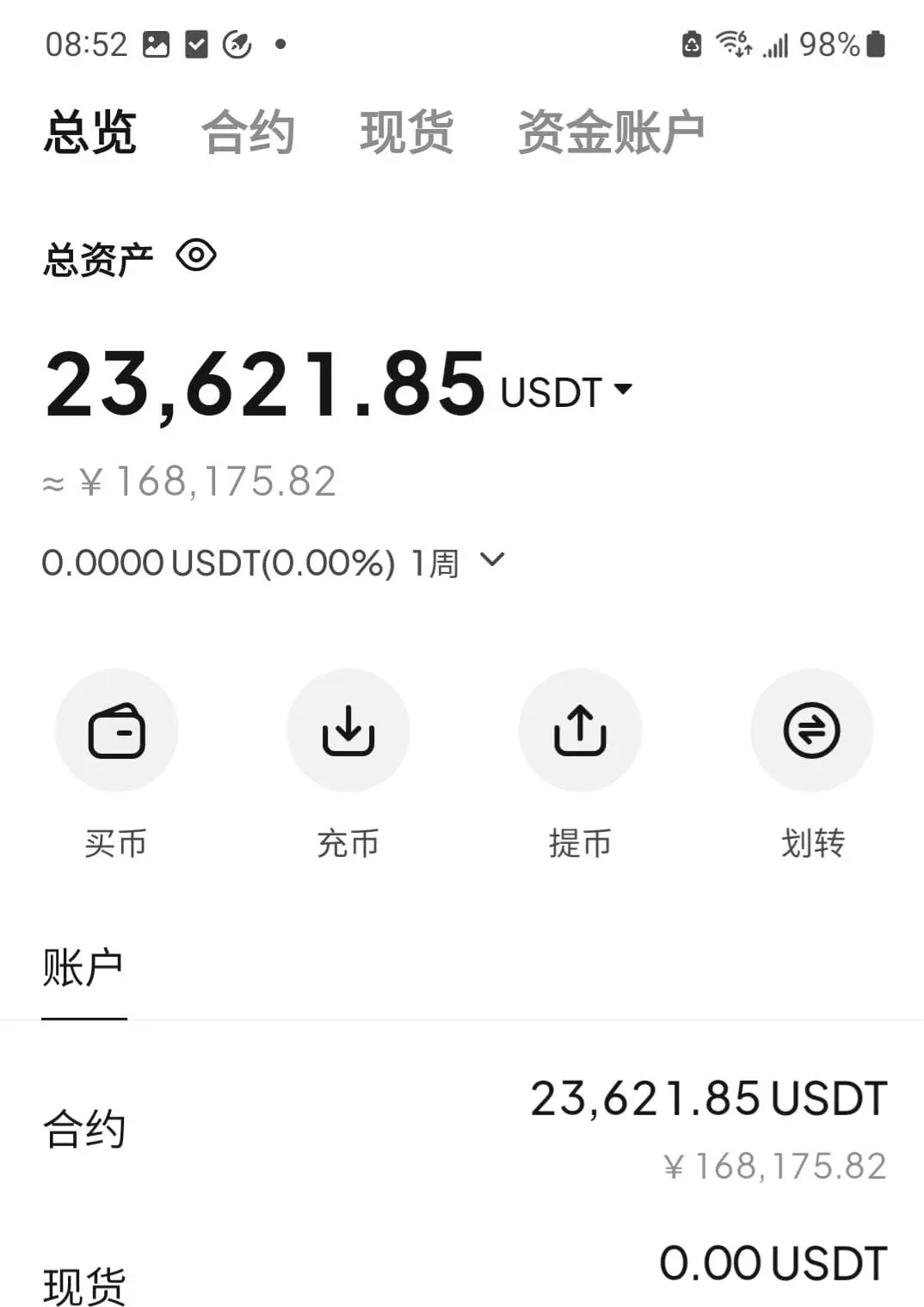Switch to the 现货 tab
924x1307 pixels.
click(406, 133)
